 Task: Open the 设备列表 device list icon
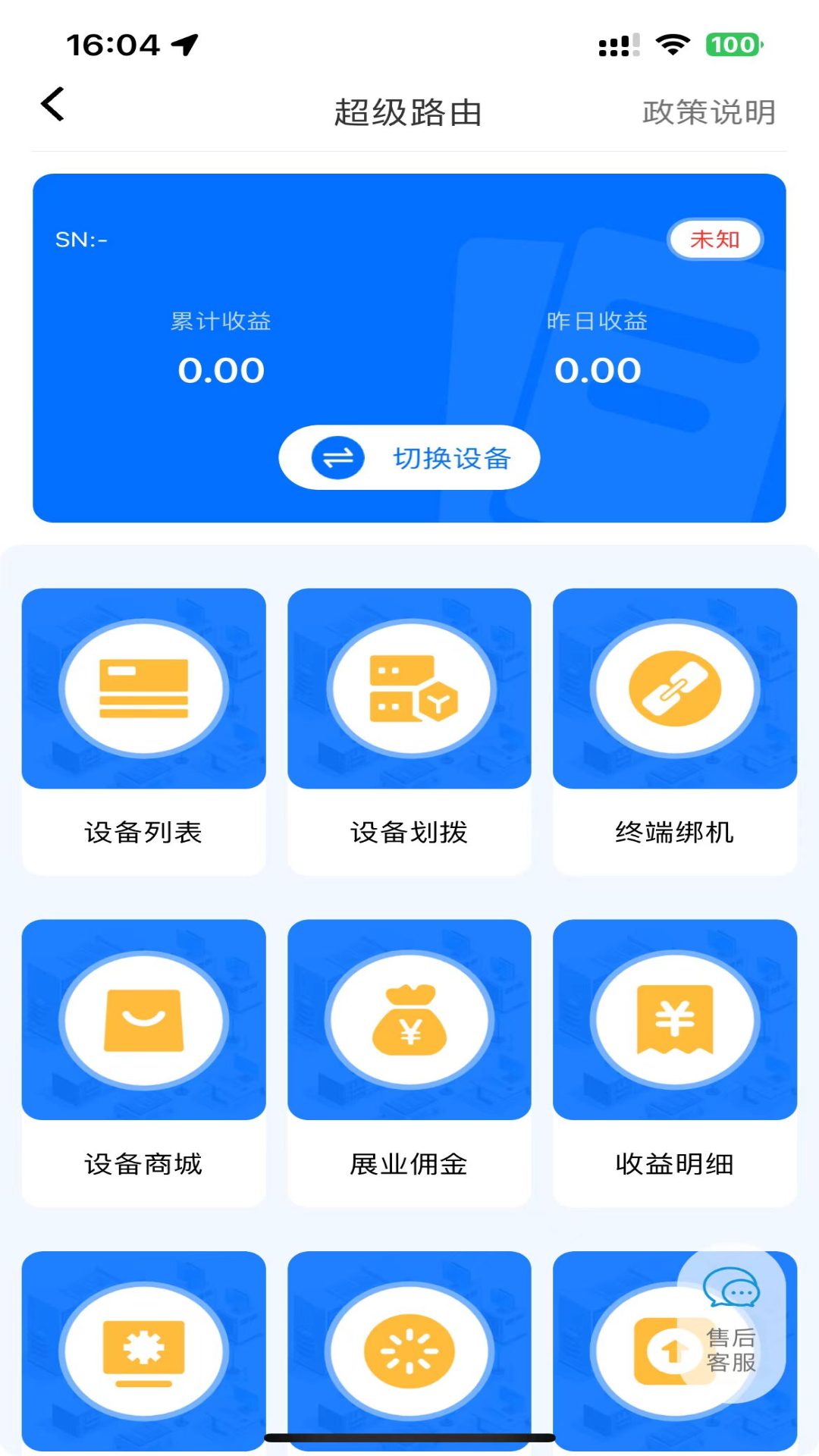[143, 686]
